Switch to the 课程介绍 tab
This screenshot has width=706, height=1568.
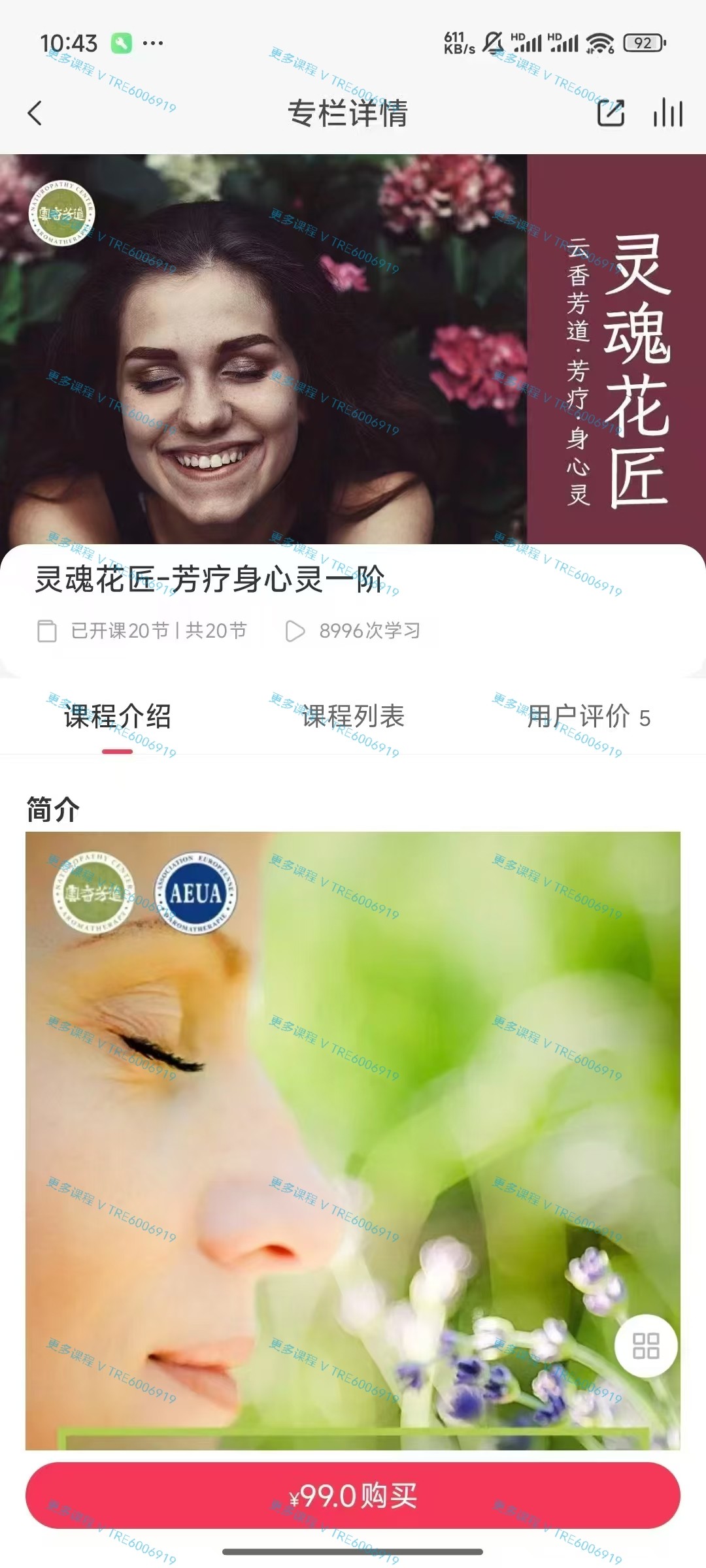pyautogui.click(x=118, y=717)
